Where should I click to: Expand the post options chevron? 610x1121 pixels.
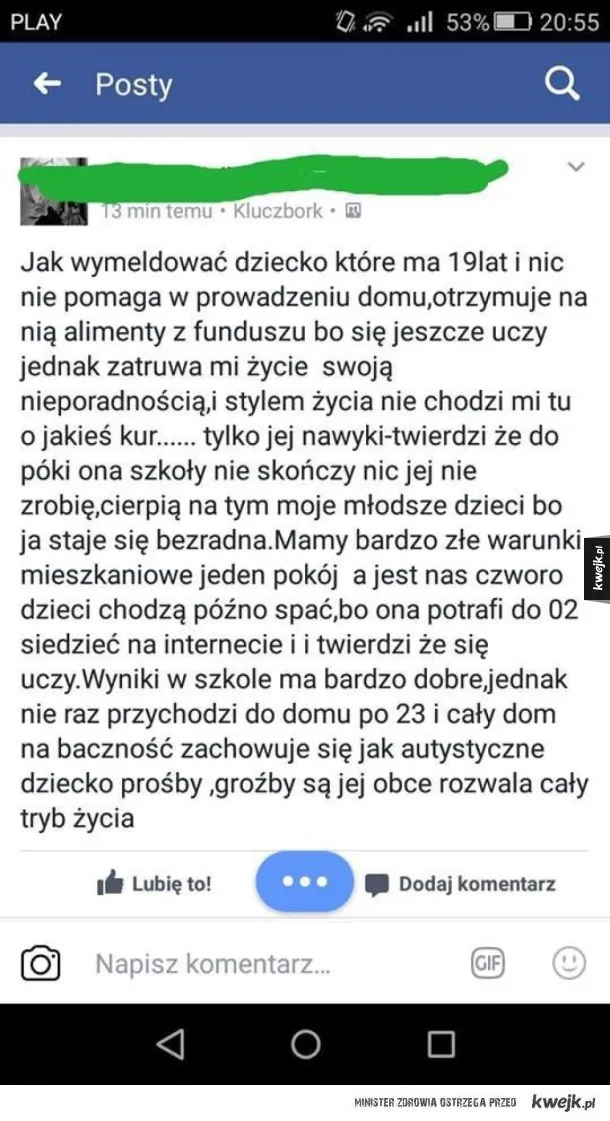click(576, 167)
